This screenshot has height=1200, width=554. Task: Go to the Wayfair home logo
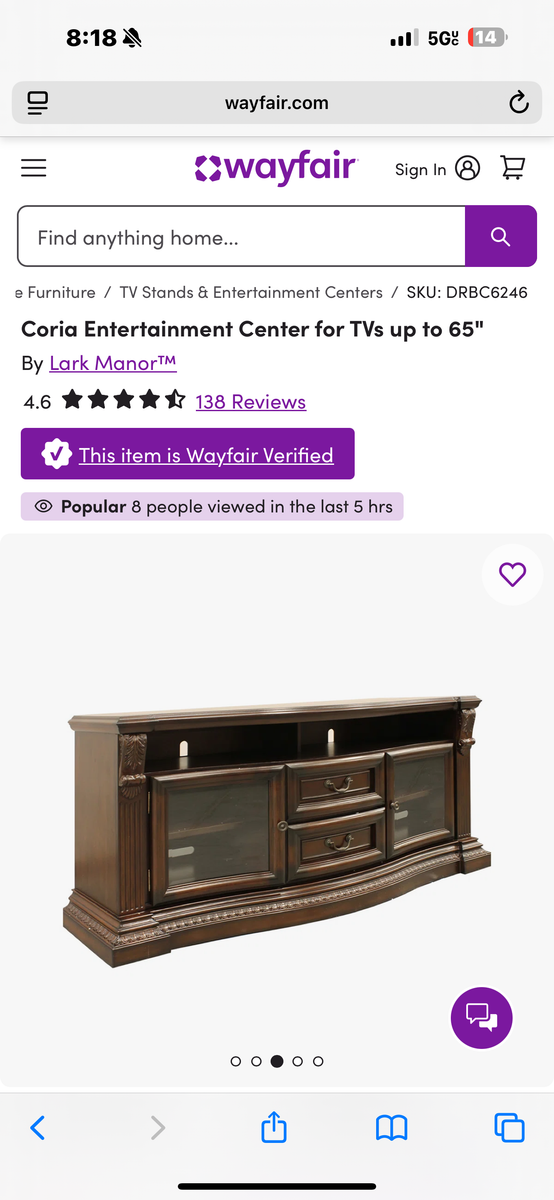click(277, 167)
